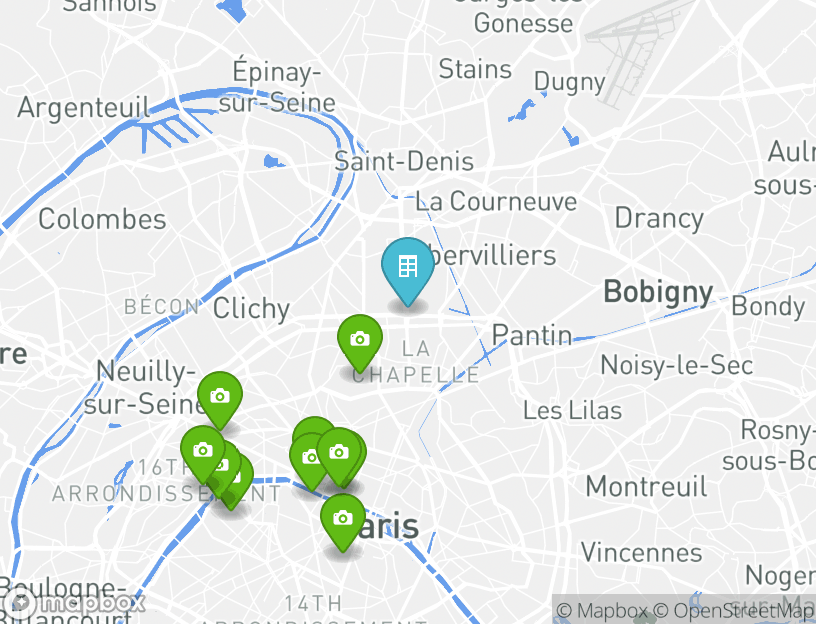Image resolution: width=816 pixels, height=624 pixels.
Task: Tap the camera pin below Neuilly-sur-Seine
Action: tap(220, 397)
